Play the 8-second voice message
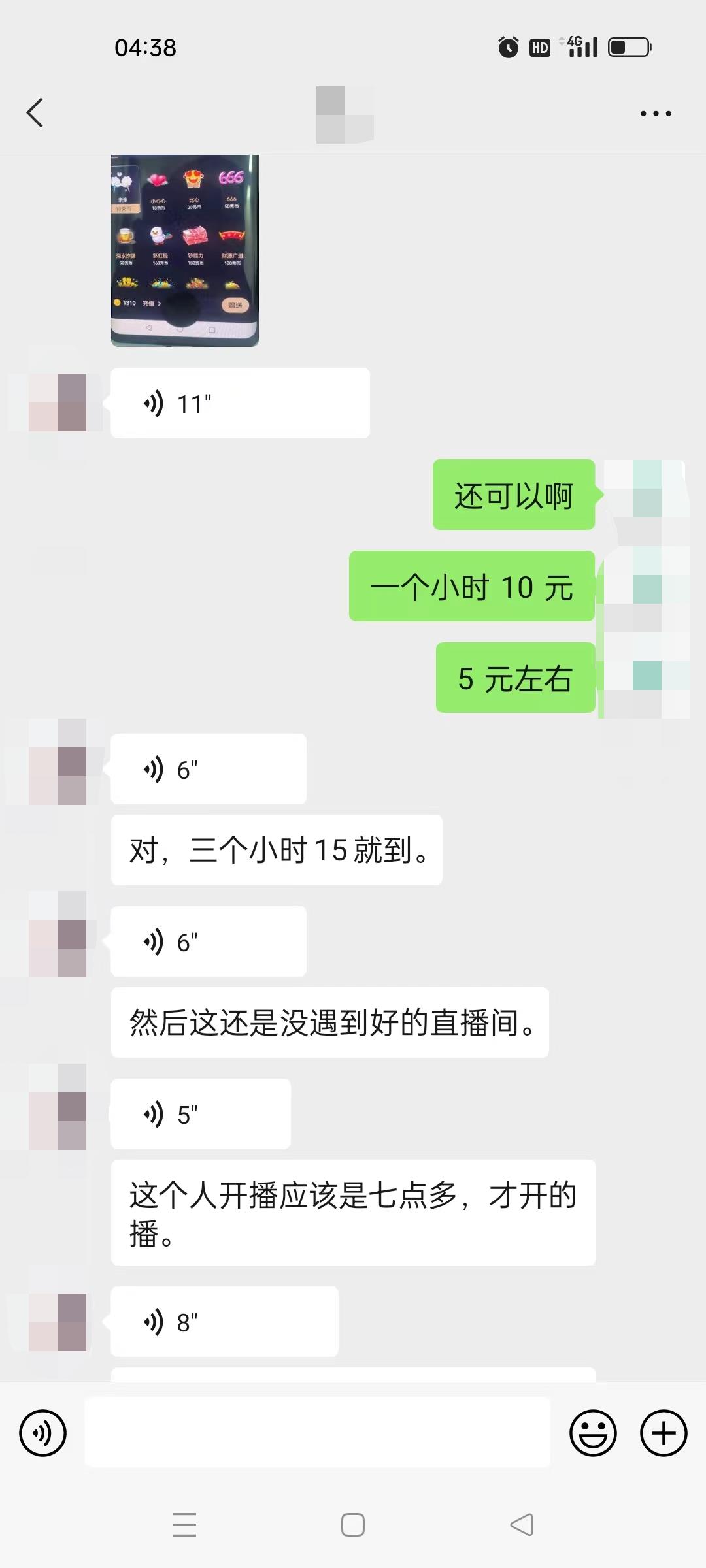 coord(224,1322)
